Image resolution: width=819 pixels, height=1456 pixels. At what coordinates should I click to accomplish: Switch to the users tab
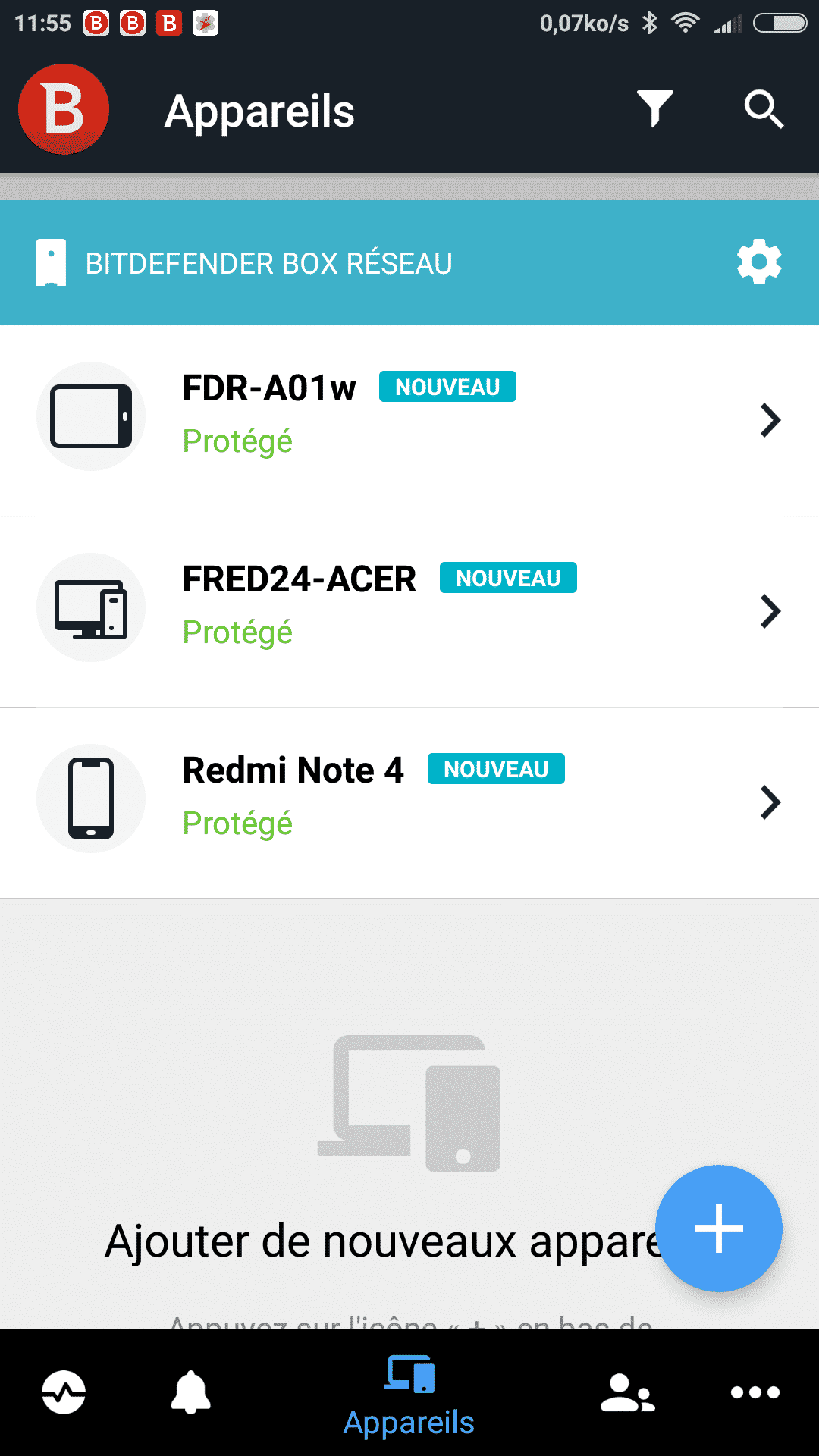tap(628, 1392)
